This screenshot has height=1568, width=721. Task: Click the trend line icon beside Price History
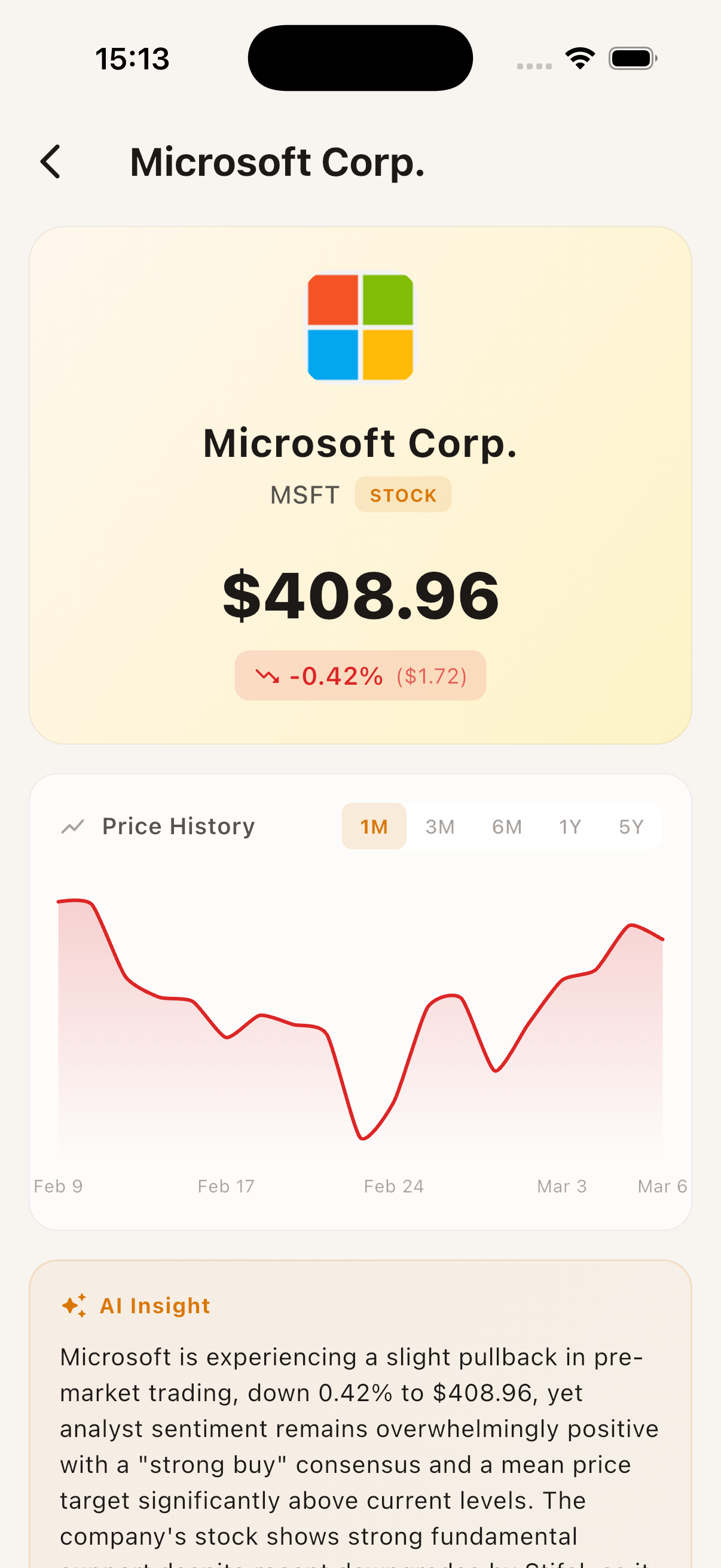coord(72,825)
